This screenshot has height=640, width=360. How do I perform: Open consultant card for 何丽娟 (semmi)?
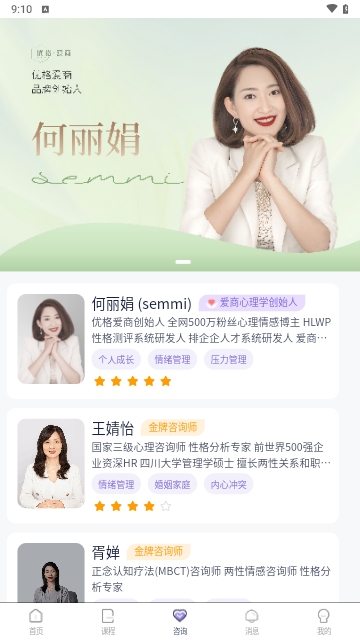[x=173, y=341]
